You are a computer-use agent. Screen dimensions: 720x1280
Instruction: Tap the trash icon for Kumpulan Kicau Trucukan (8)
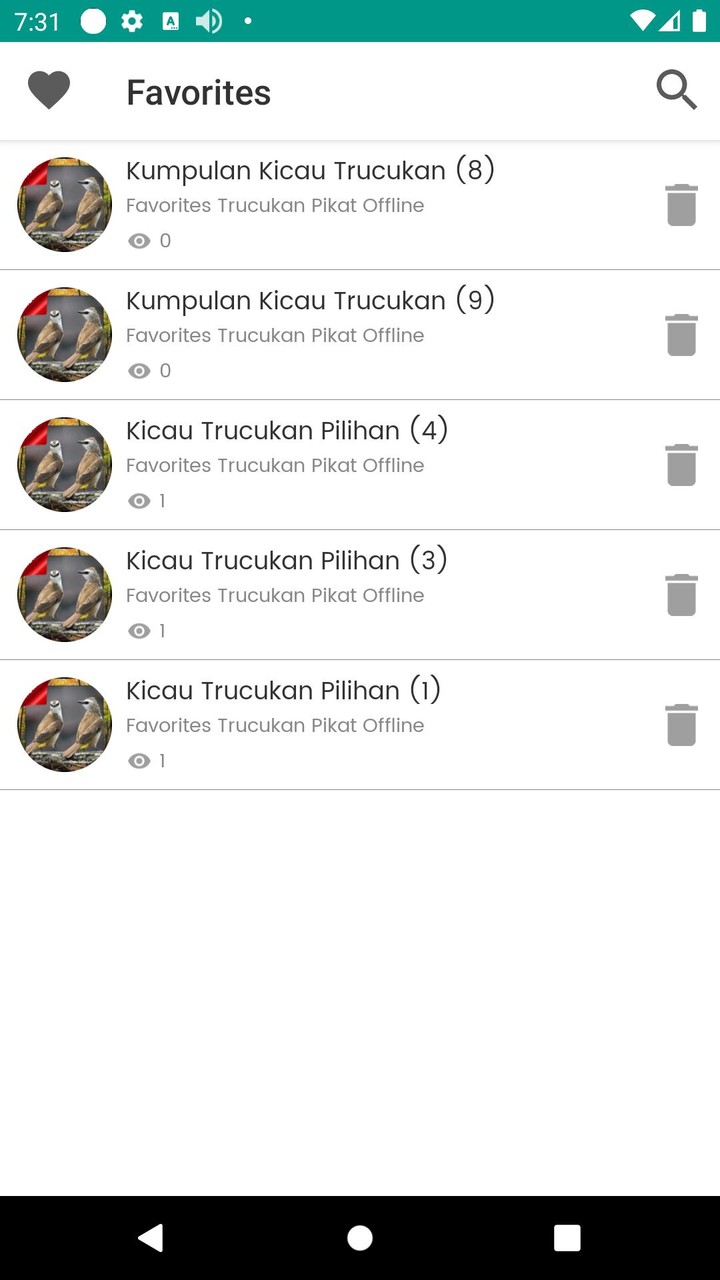click(681, 204)
